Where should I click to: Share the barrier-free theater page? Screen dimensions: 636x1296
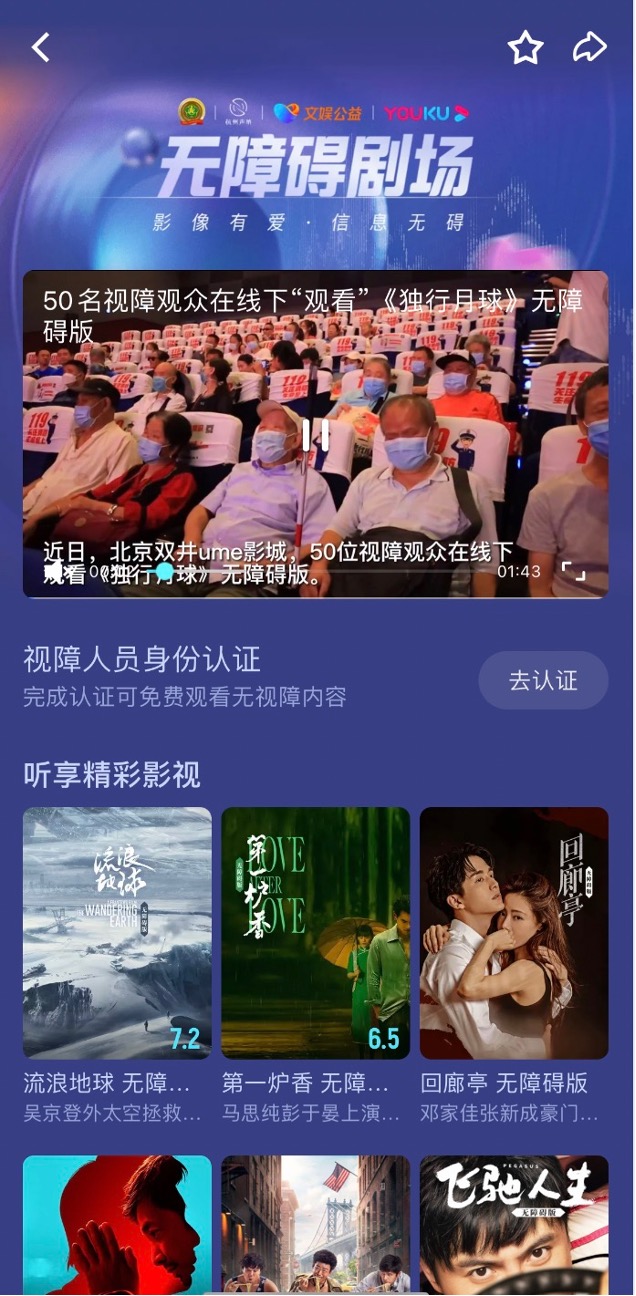[x=590, y=47]
